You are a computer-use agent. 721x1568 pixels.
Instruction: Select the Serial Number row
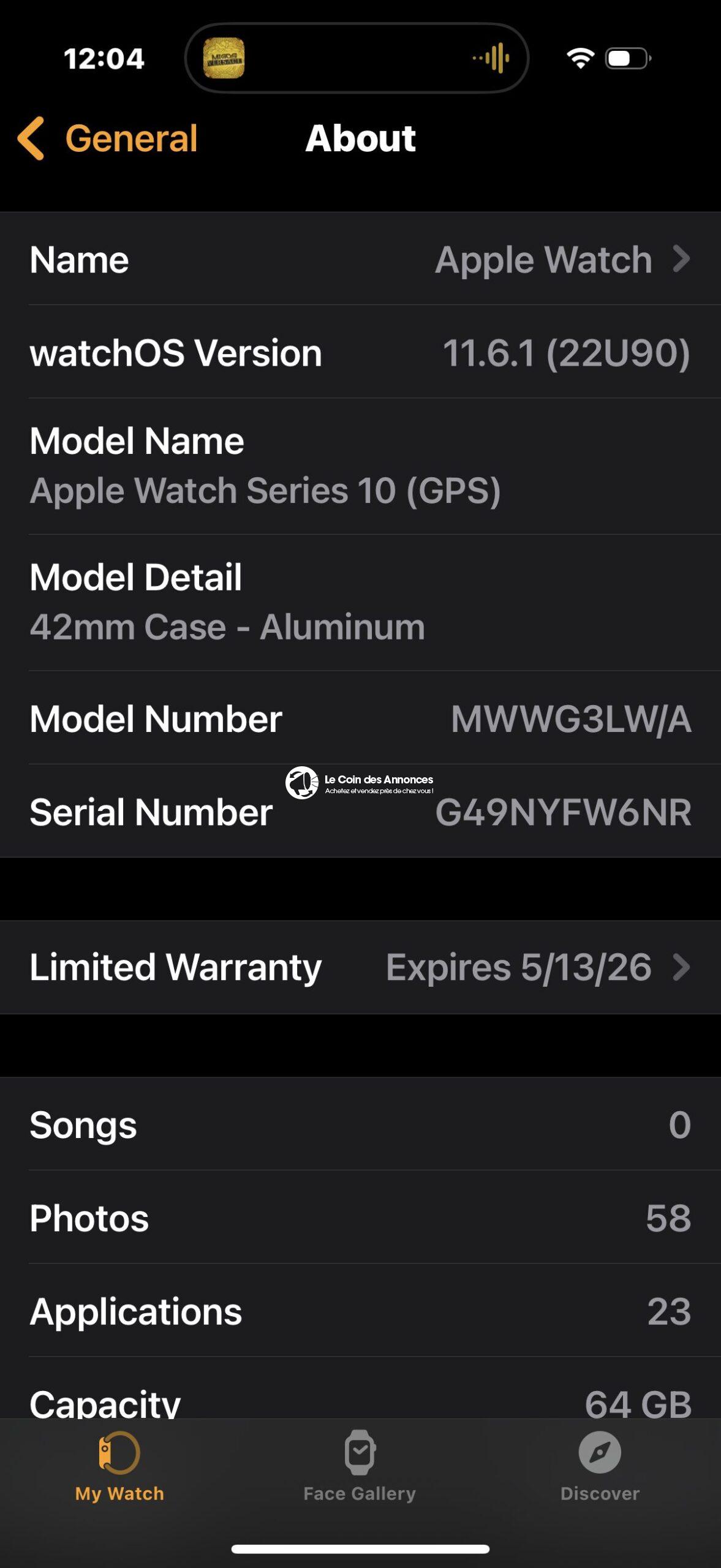coord(360,813)
